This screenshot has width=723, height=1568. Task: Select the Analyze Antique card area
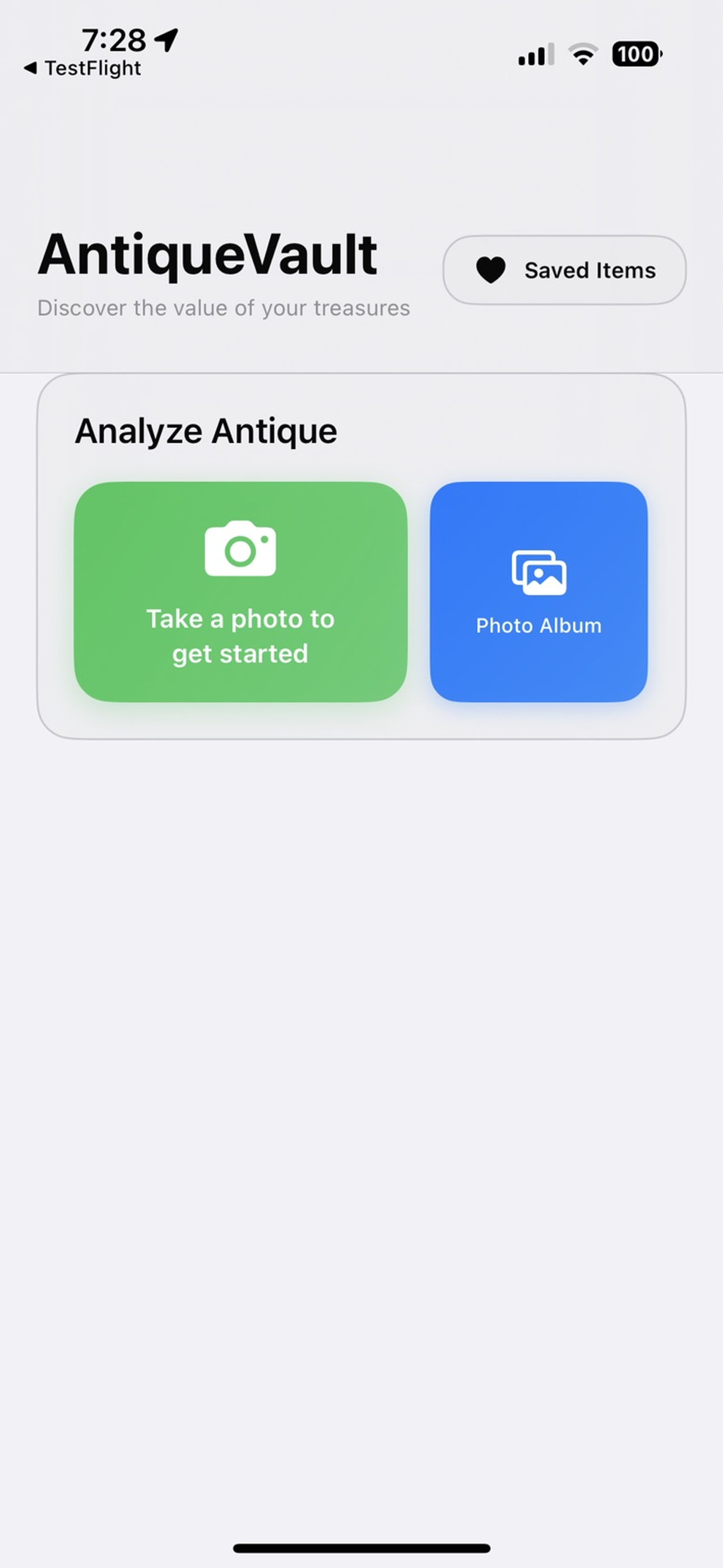[361, 557]
